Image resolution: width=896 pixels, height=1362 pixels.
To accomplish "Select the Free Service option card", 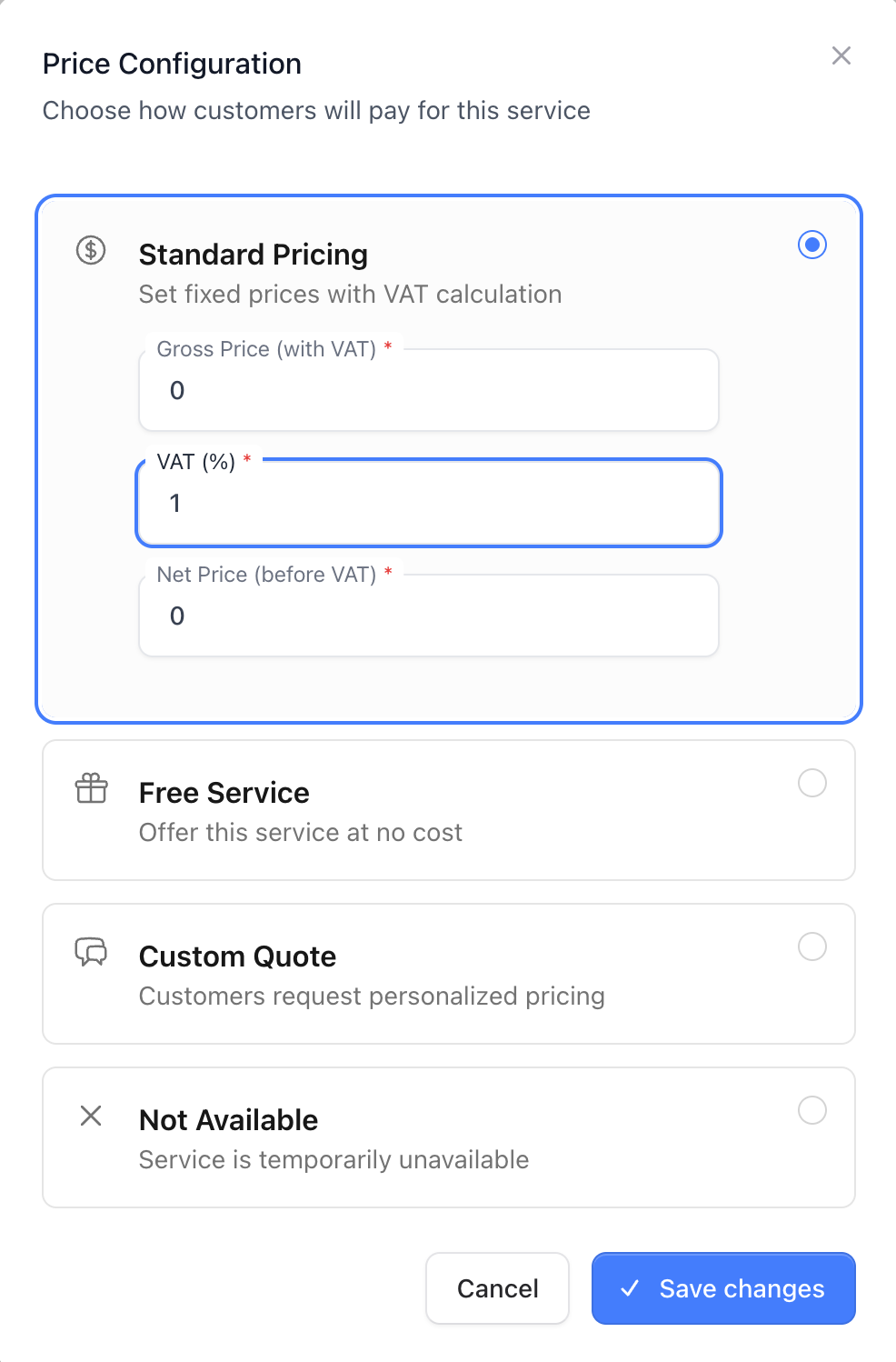I will (448, 810).
